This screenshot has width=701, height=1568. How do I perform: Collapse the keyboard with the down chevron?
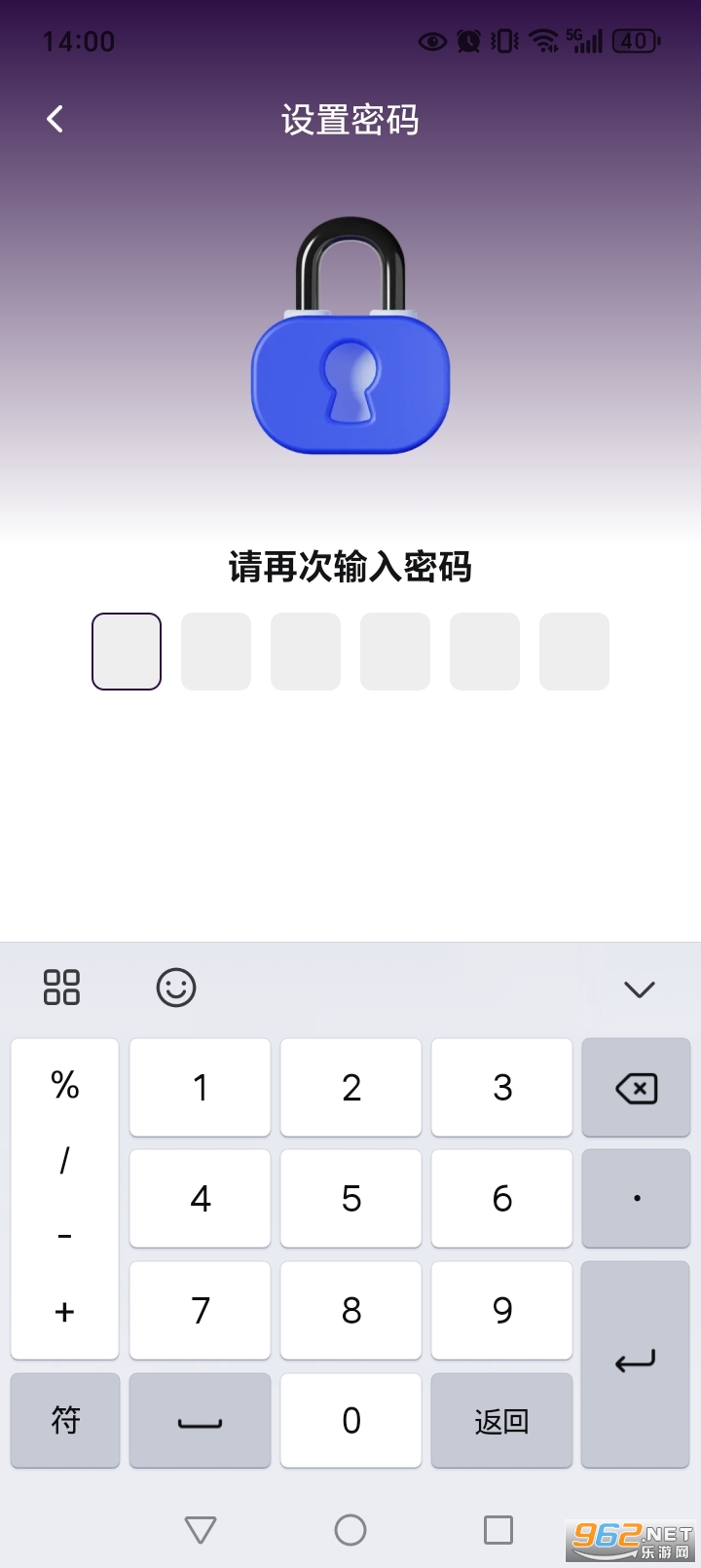pyautogui.click(x=638, y=988)
